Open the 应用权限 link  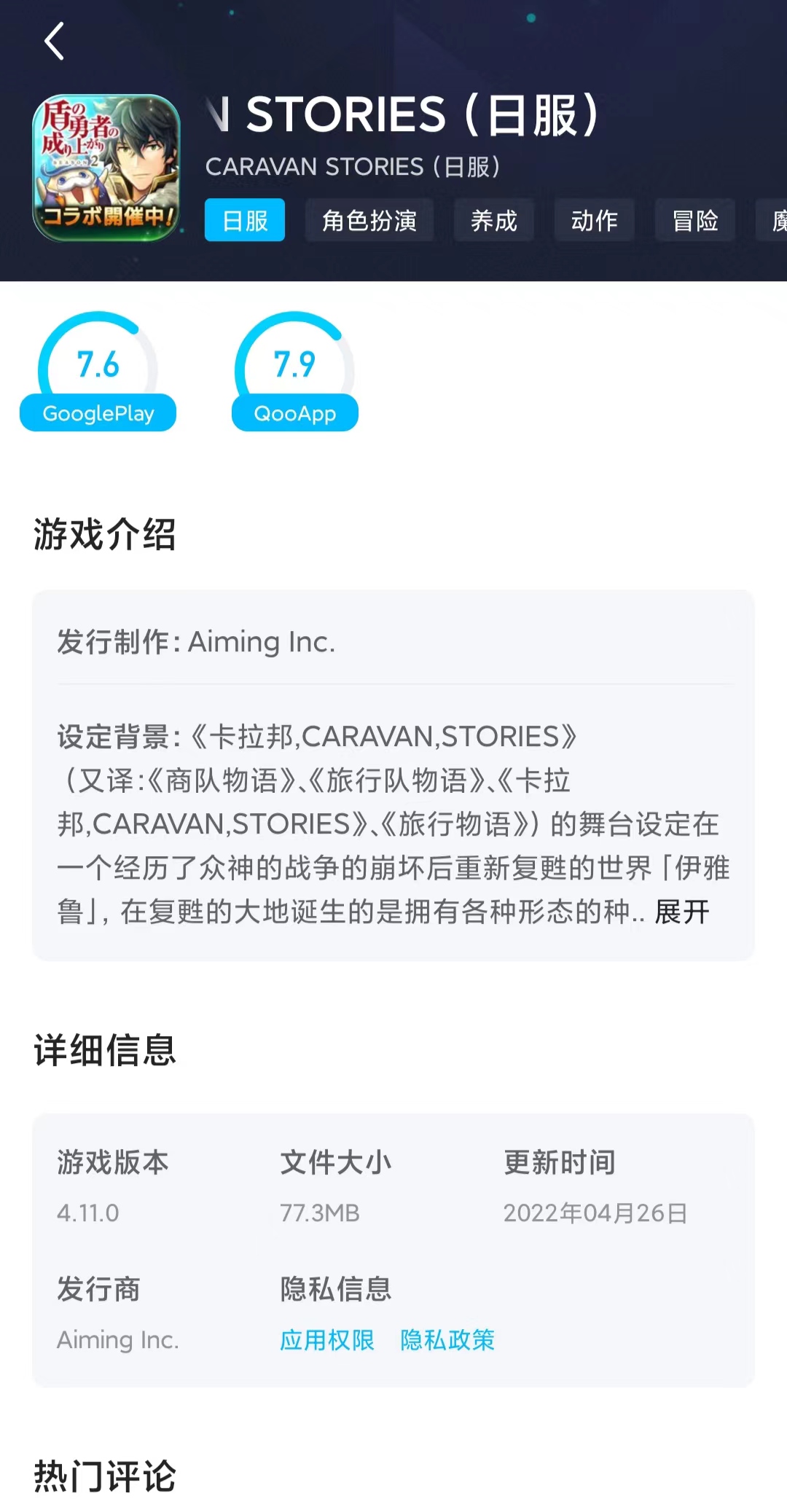tap(327, 1339)
